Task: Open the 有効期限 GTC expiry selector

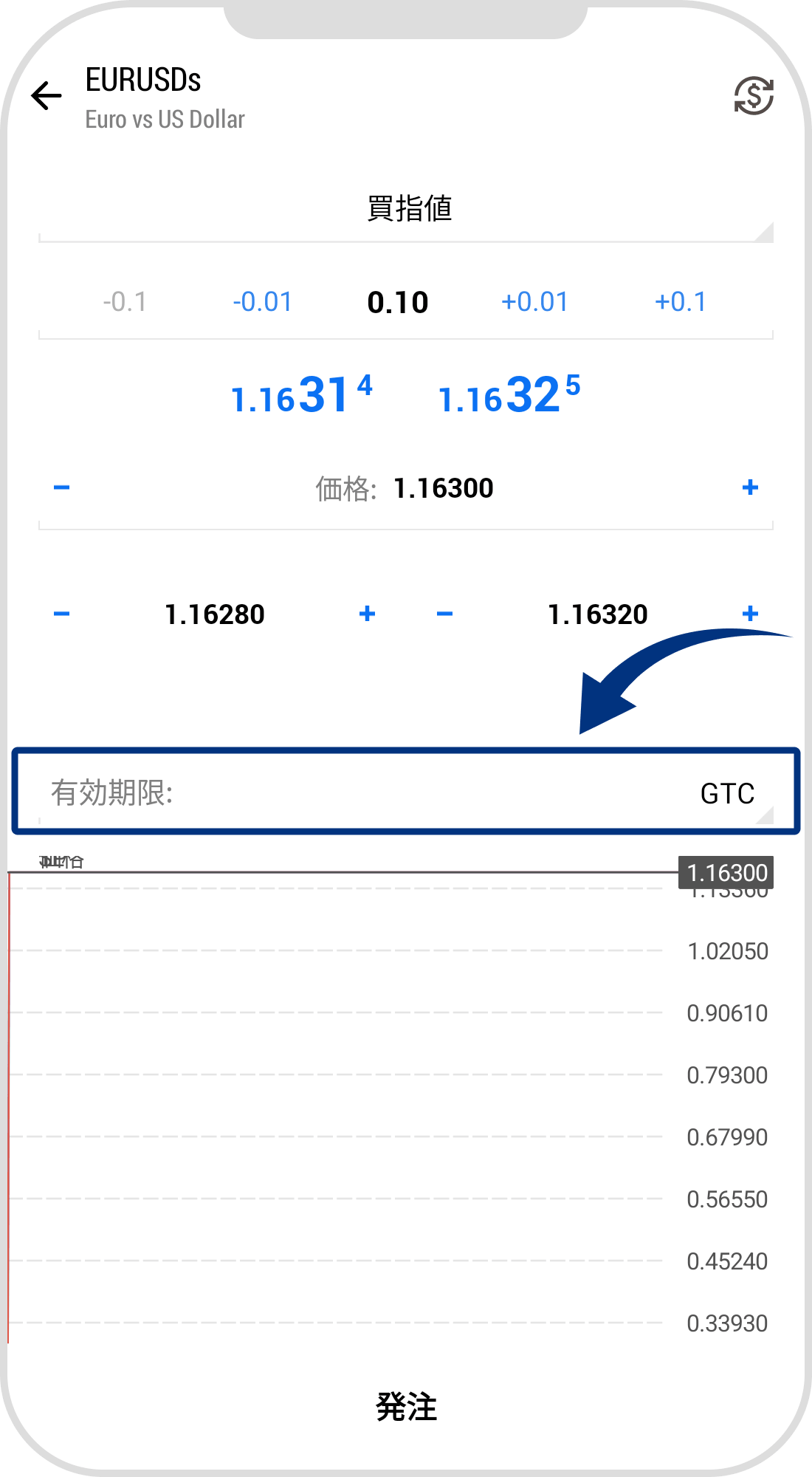Action: tap(406, 793)
